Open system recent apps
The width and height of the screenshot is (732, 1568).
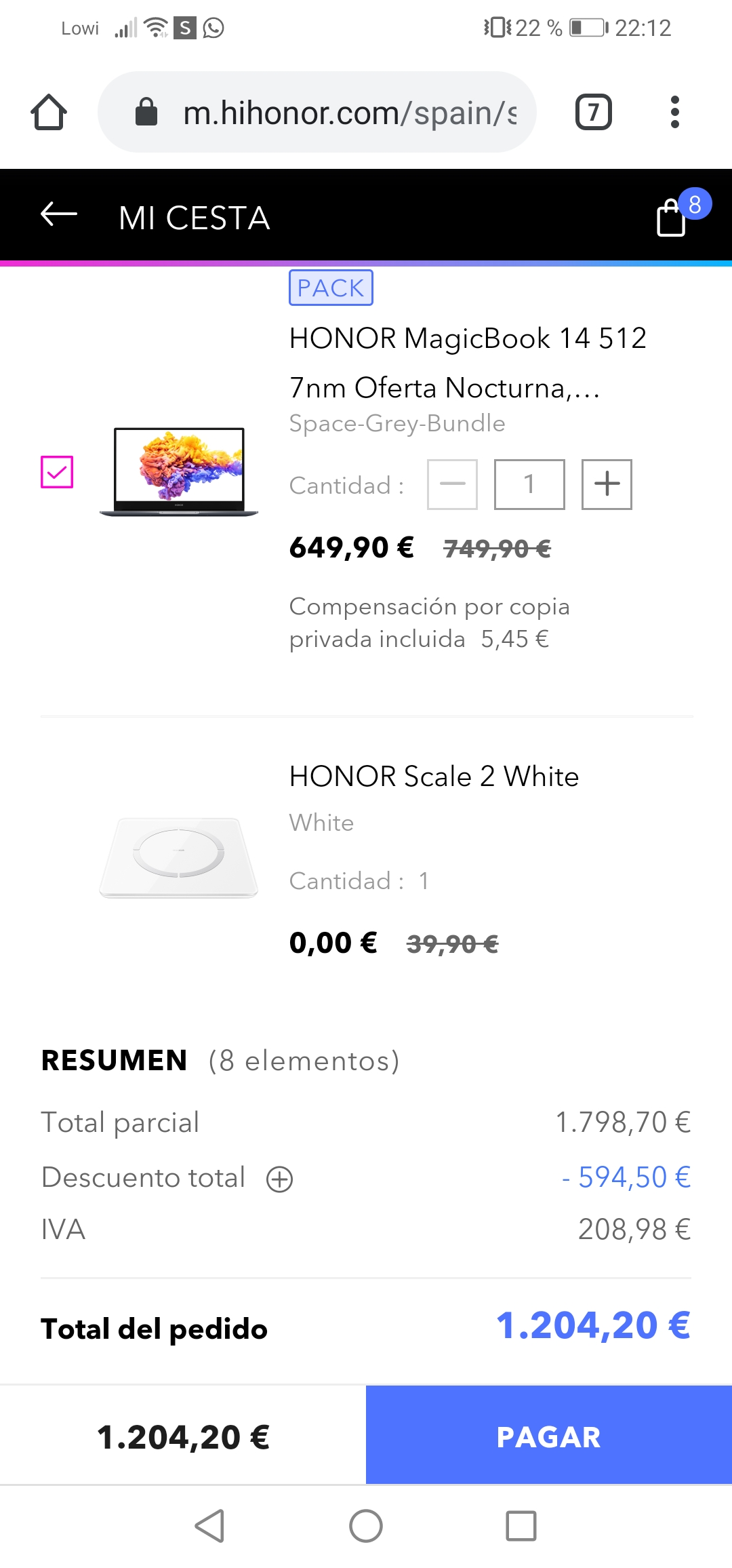521,1526
